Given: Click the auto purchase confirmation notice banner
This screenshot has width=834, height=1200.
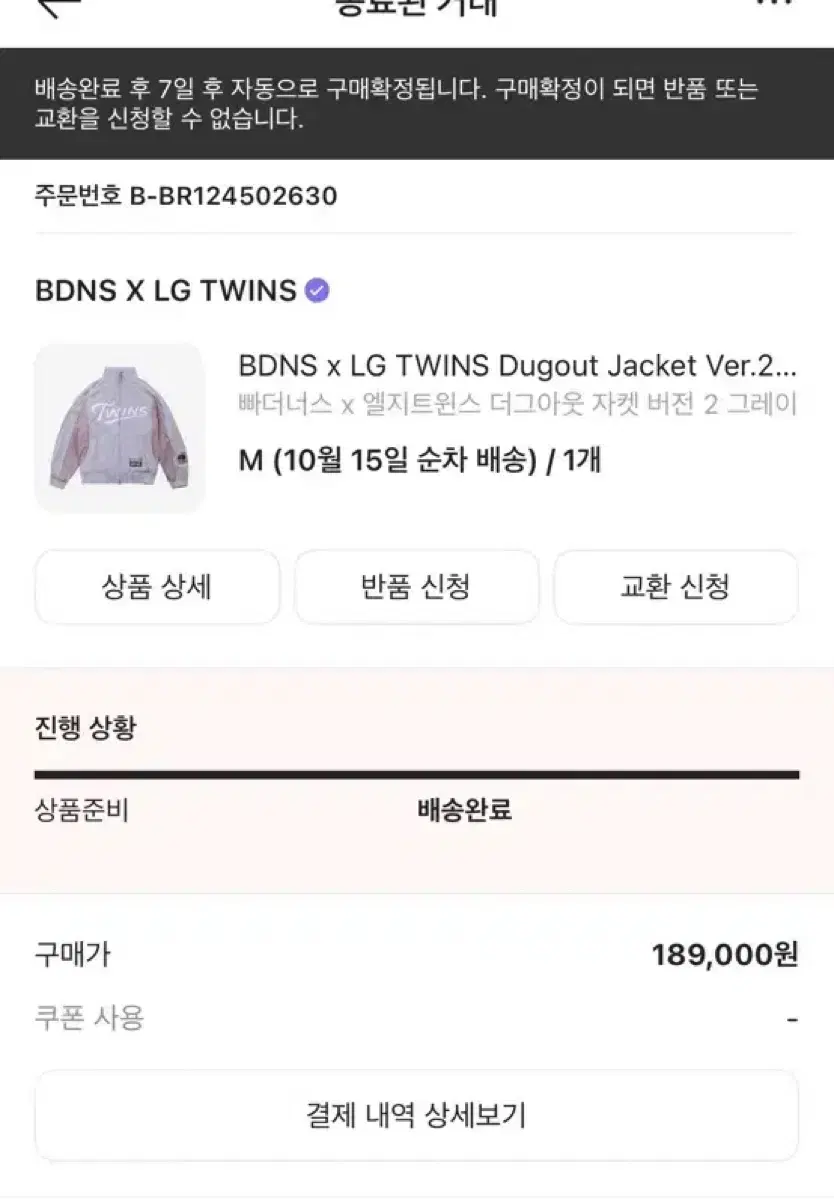Looking at the screenshot, I should click(417, 105).
